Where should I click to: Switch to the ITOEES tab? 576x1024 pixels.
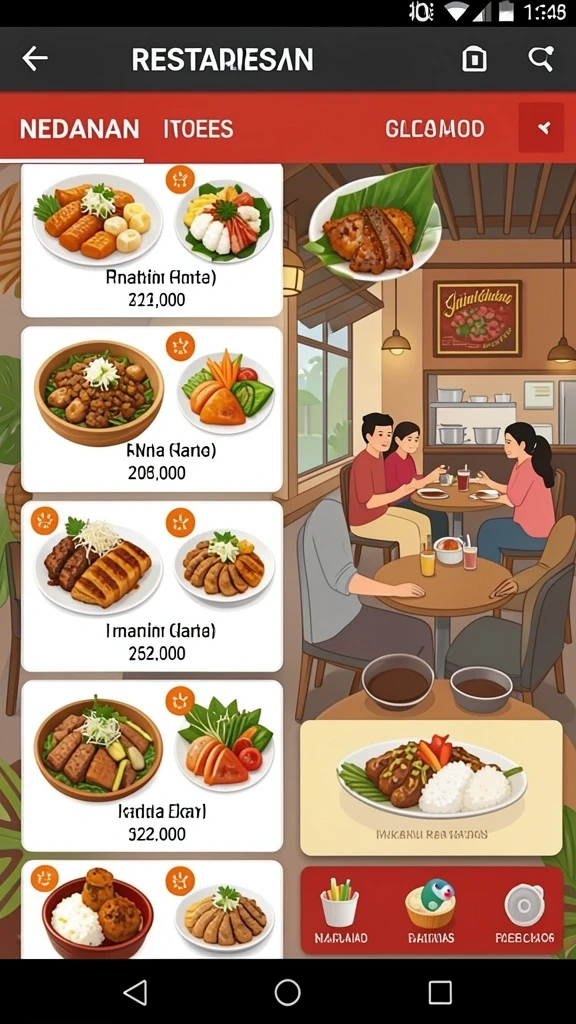coord(198,129)
